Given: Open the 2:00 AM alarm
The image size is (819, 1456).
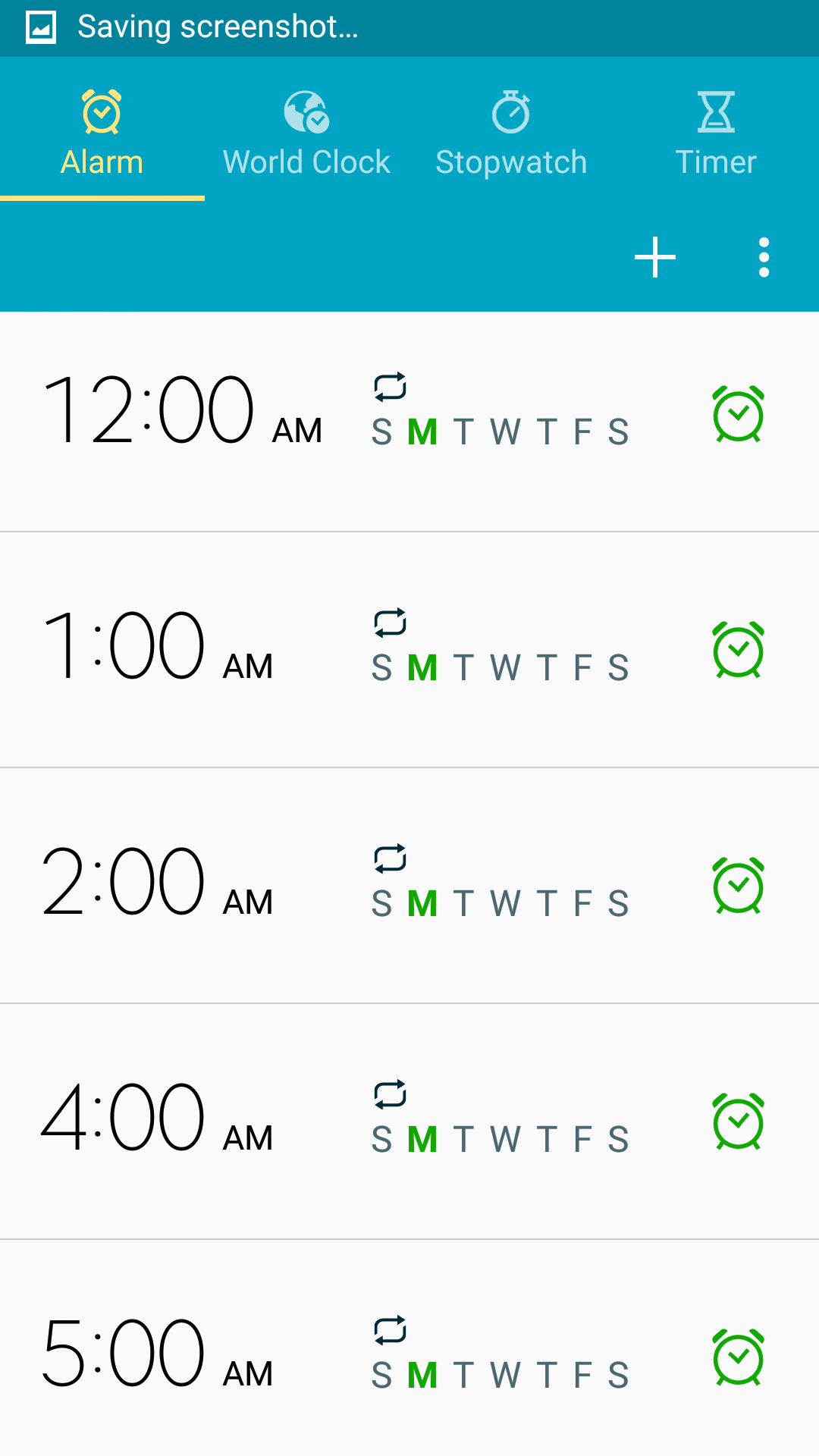Looking at the screenshot, I should pyautogui.click(x=159, y=885).
